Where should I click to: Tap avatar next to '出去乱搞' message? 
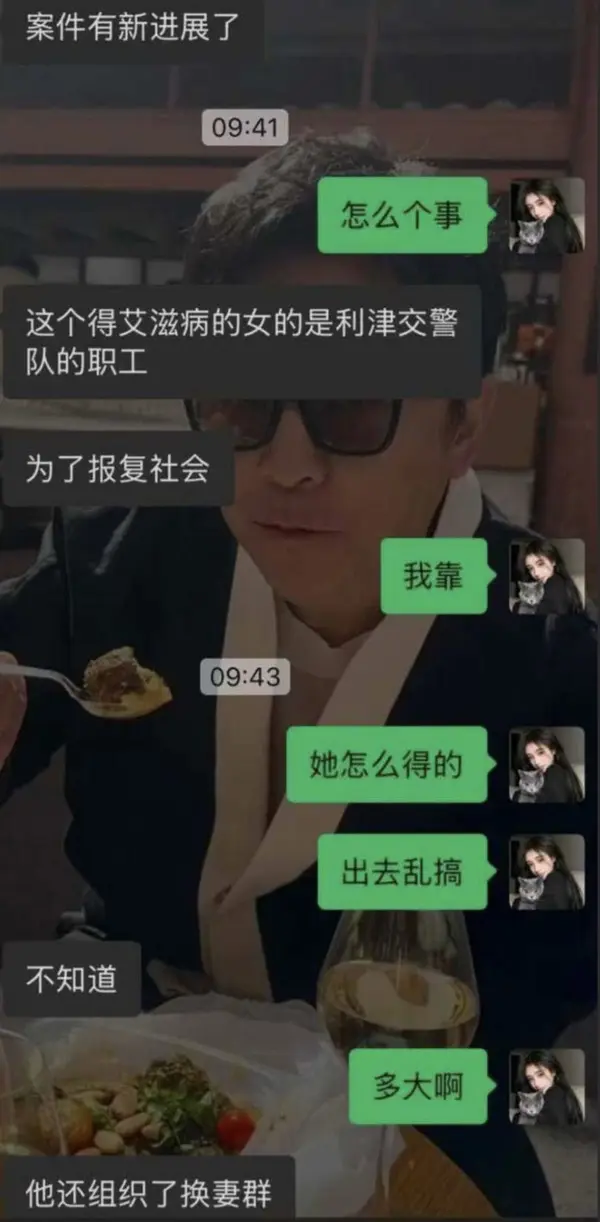pyautogui.click(x=547, y=872)
